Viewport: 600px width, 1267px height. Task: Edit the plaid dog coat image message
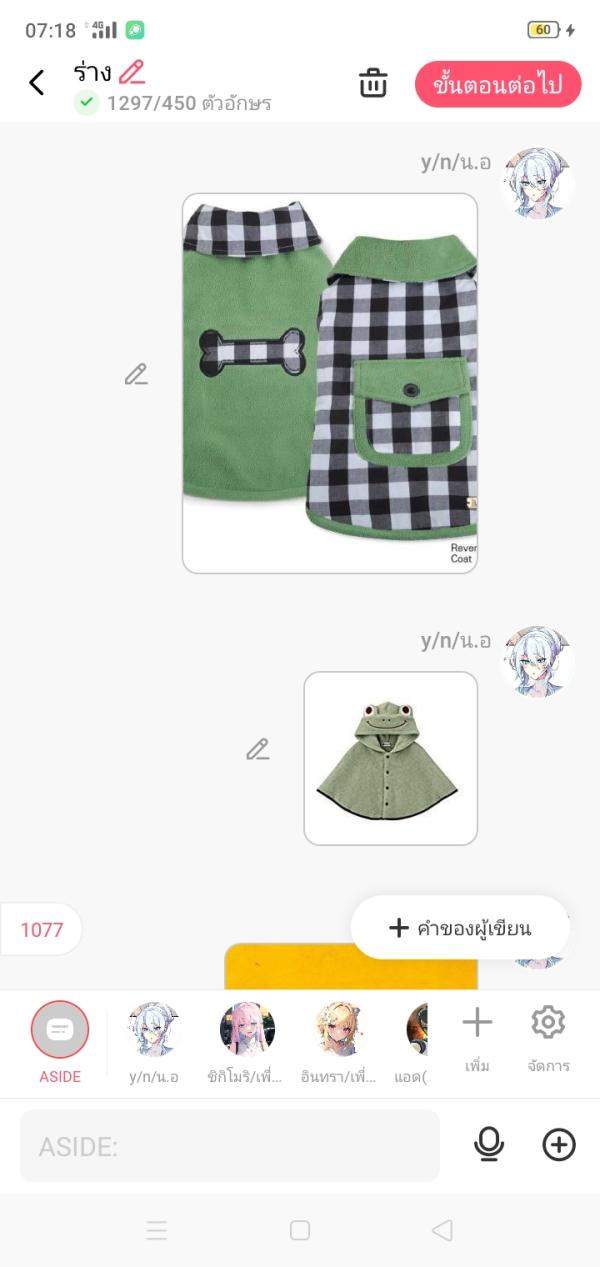coord(136,375)
